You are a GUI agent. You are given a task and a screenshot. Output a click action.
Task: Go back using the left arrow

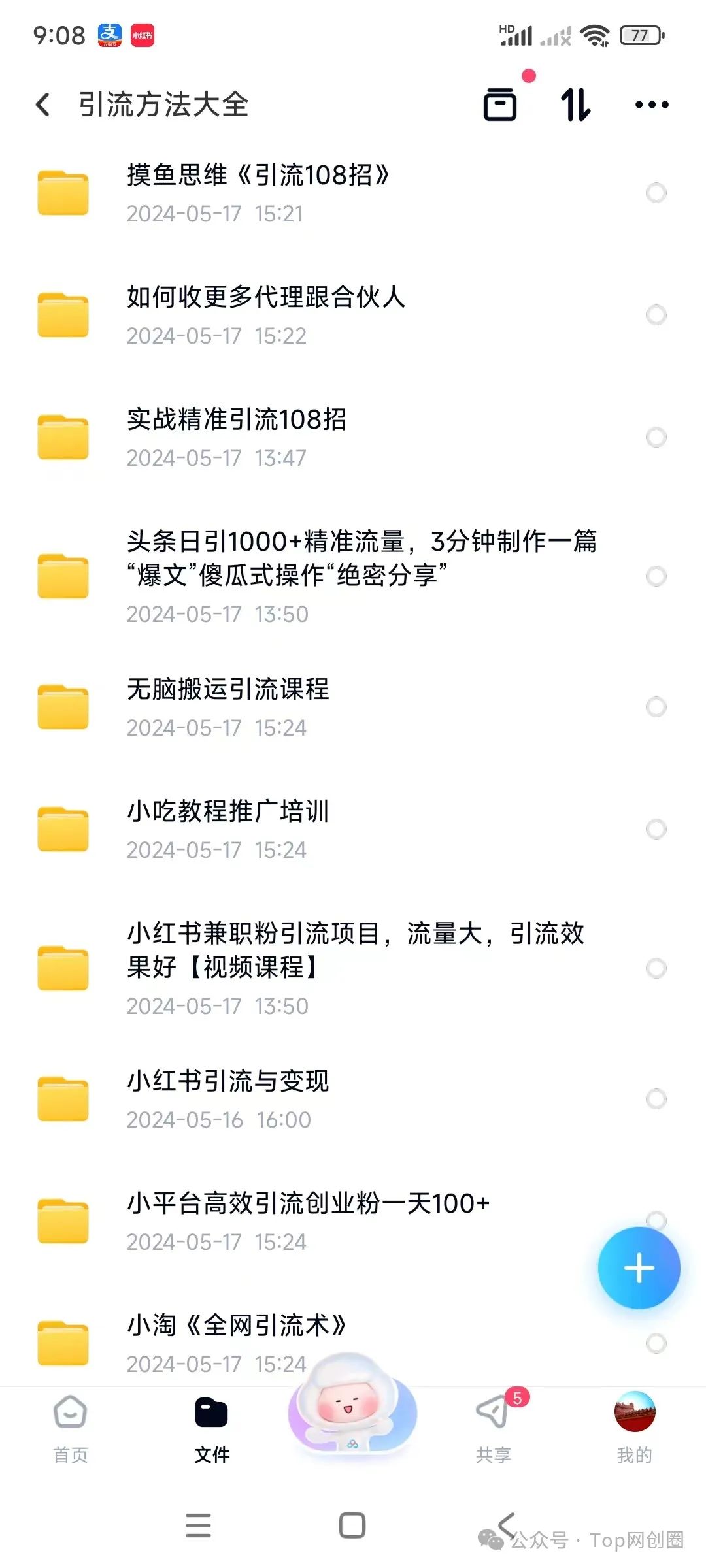43,105
